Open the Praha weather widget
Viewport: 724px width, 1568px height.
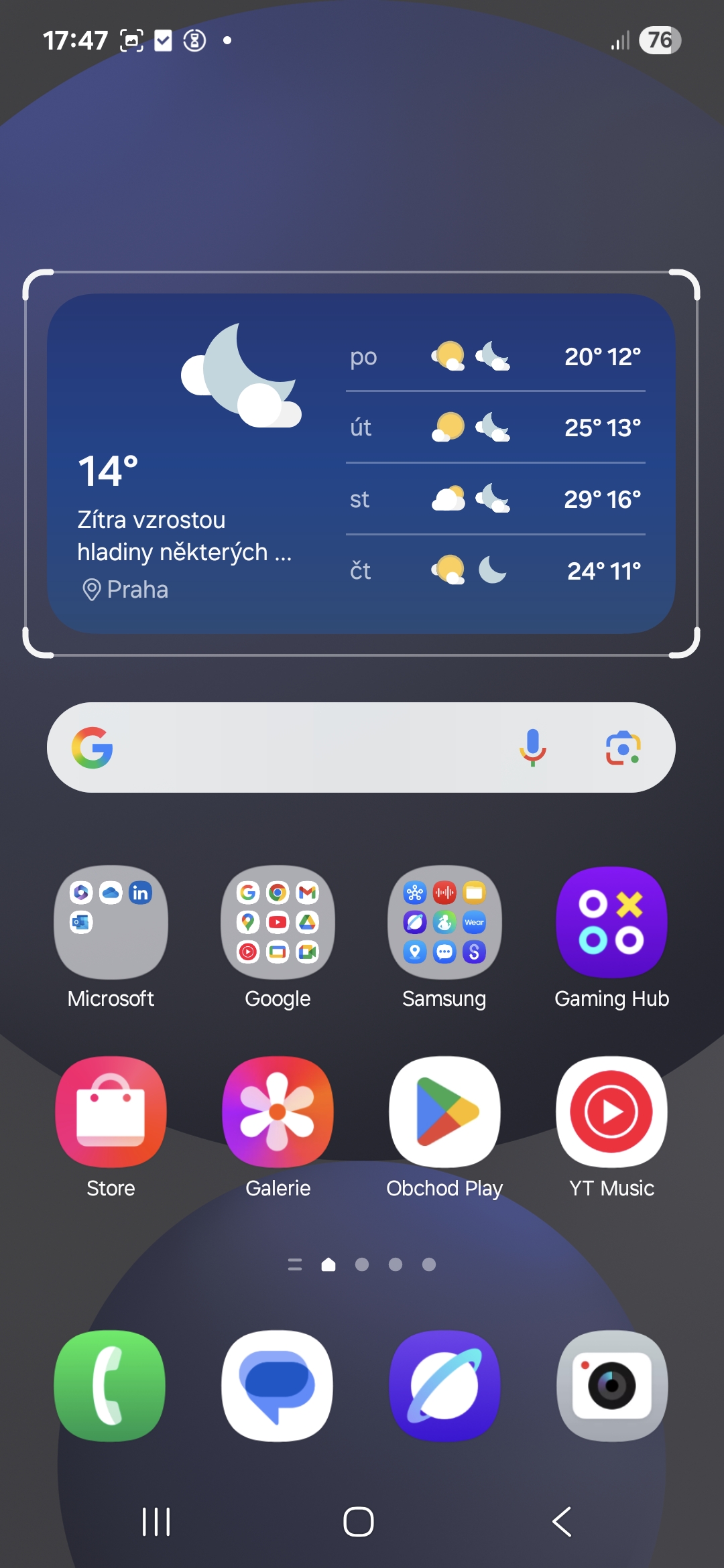361,464
